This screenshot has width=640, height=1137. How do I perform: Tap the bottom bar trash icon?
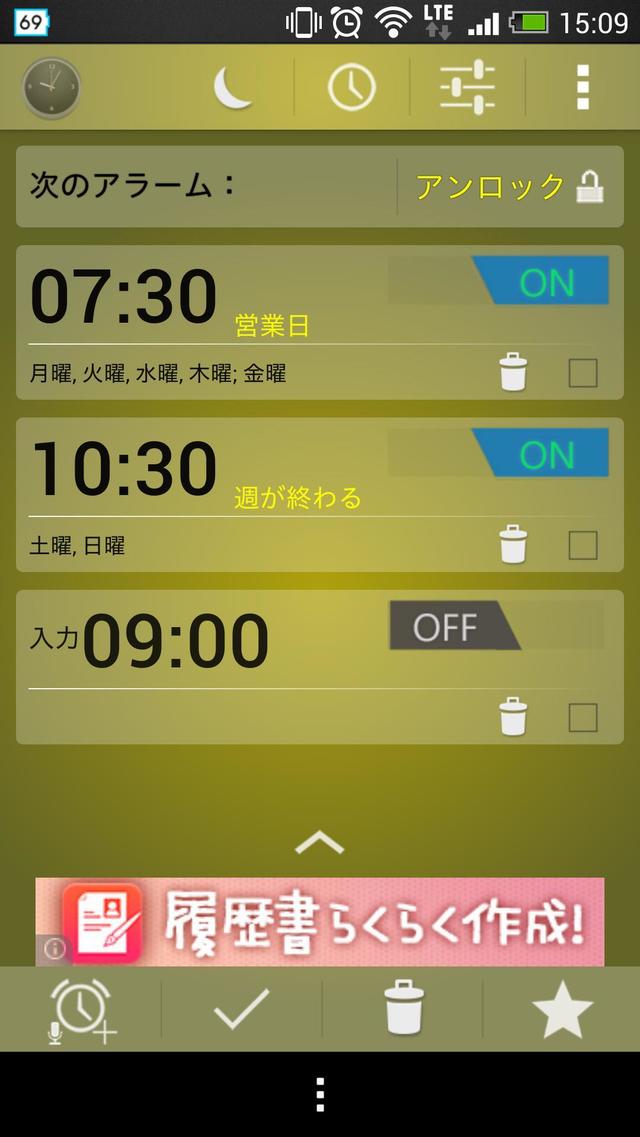(403, 1010)
